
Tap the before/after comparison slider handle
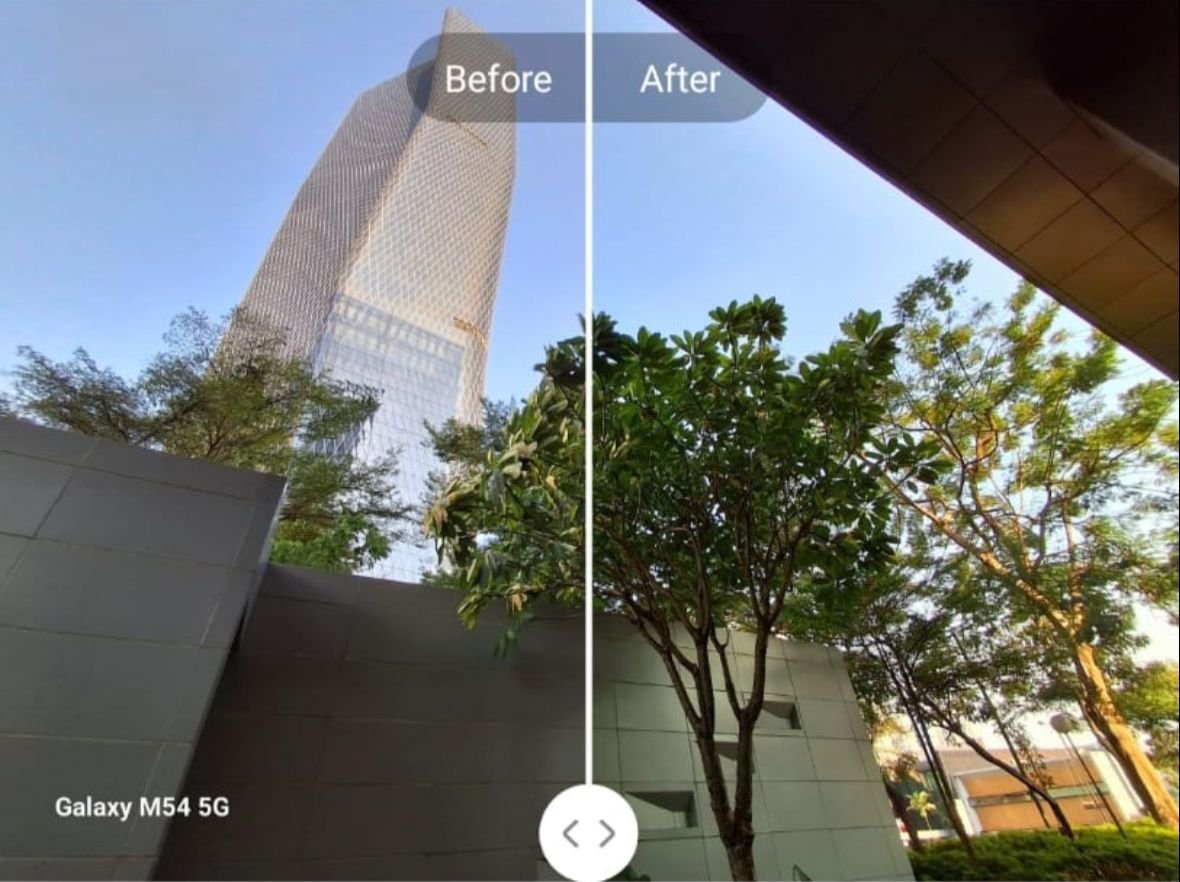(588, 833)
